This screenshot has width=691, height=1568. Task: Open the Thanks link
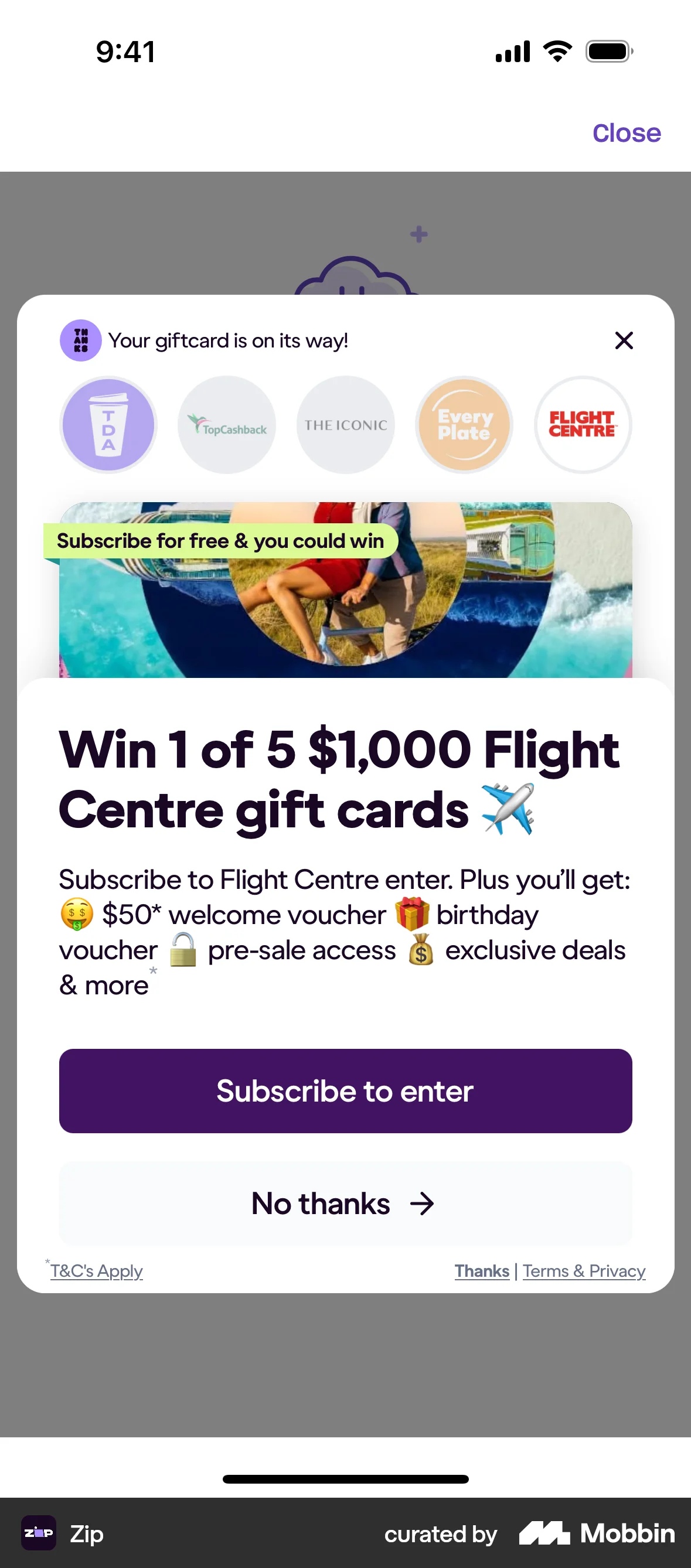click(482, 1271)
